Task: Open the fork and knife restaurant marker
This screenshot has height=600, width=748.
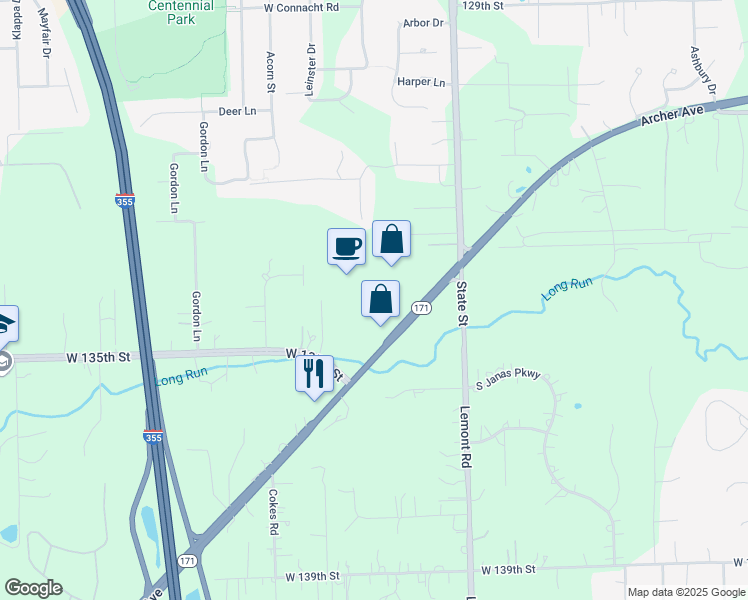Action: [x=314, y=373]
